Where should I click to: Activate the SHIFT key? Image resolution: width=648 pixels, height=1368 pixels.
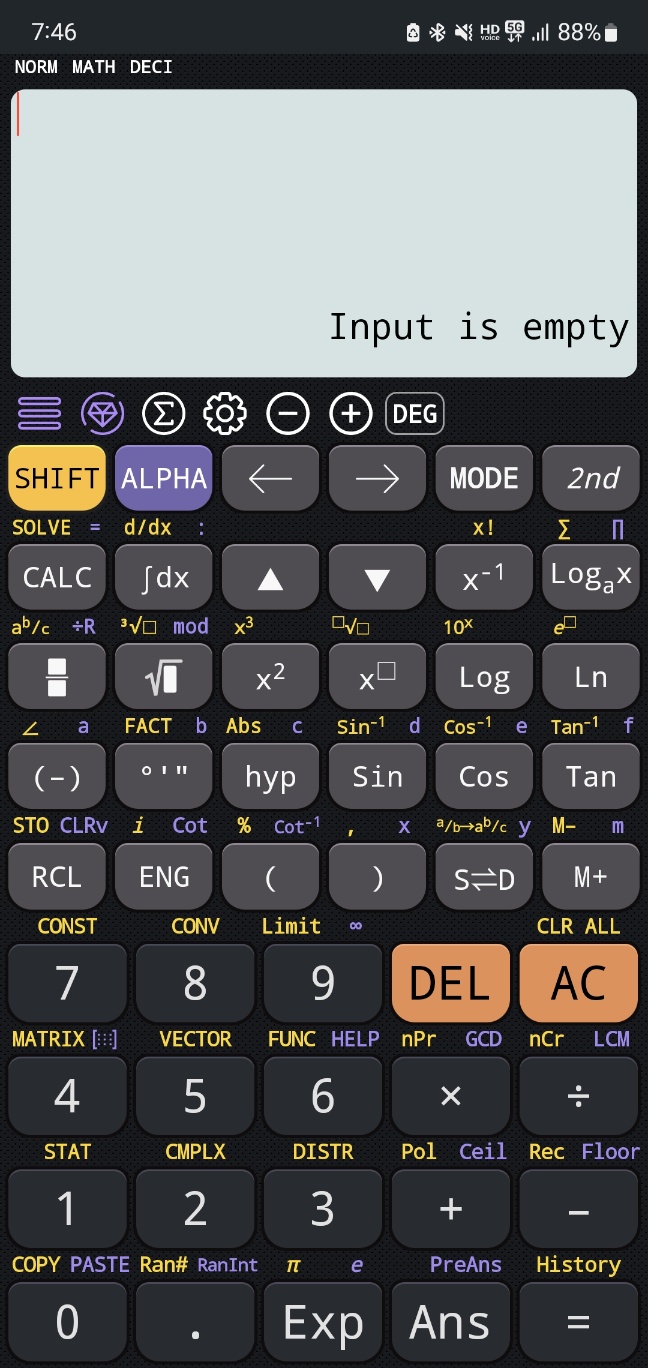pos(57,478)
